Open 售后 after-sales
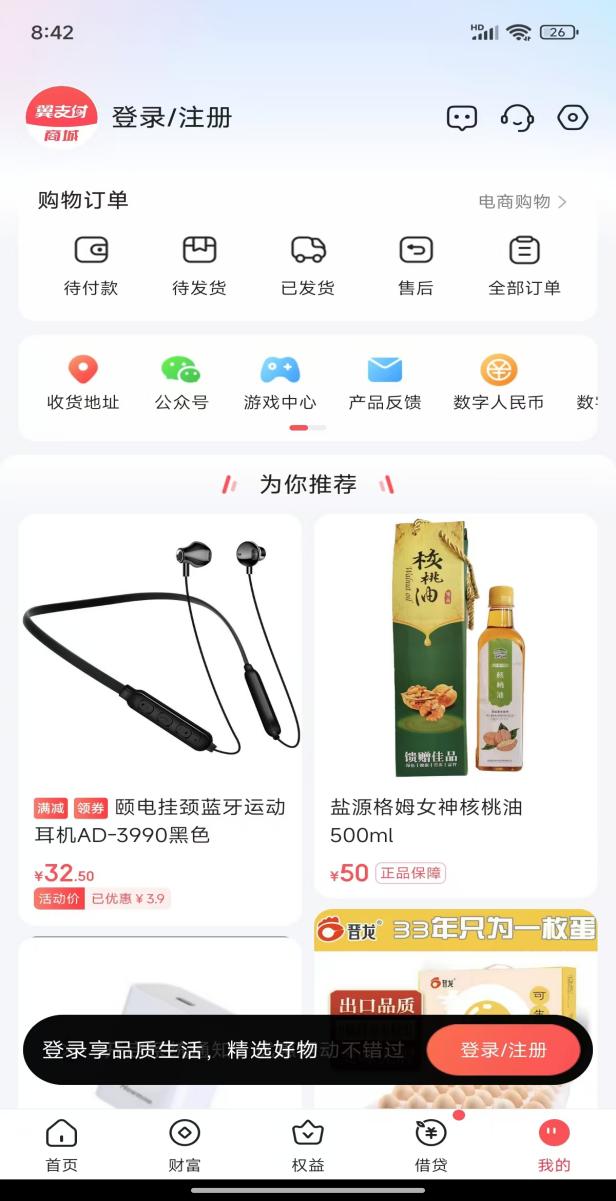 pyautogui.click(x=416, y=265)
